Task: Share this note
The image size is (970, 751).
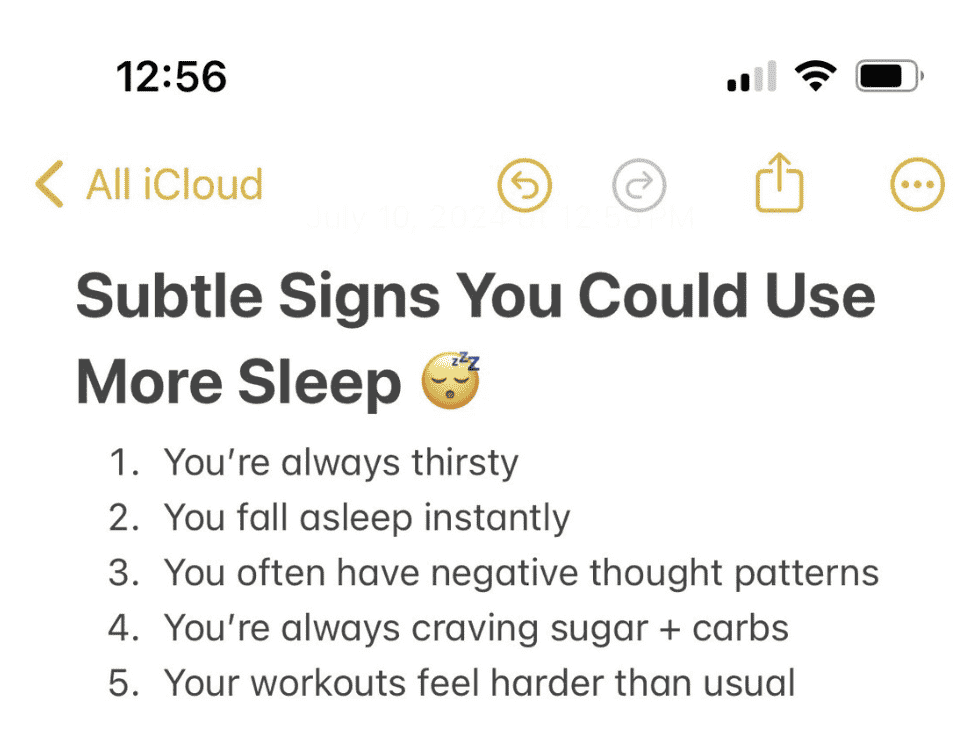Action: coord(779,185)
